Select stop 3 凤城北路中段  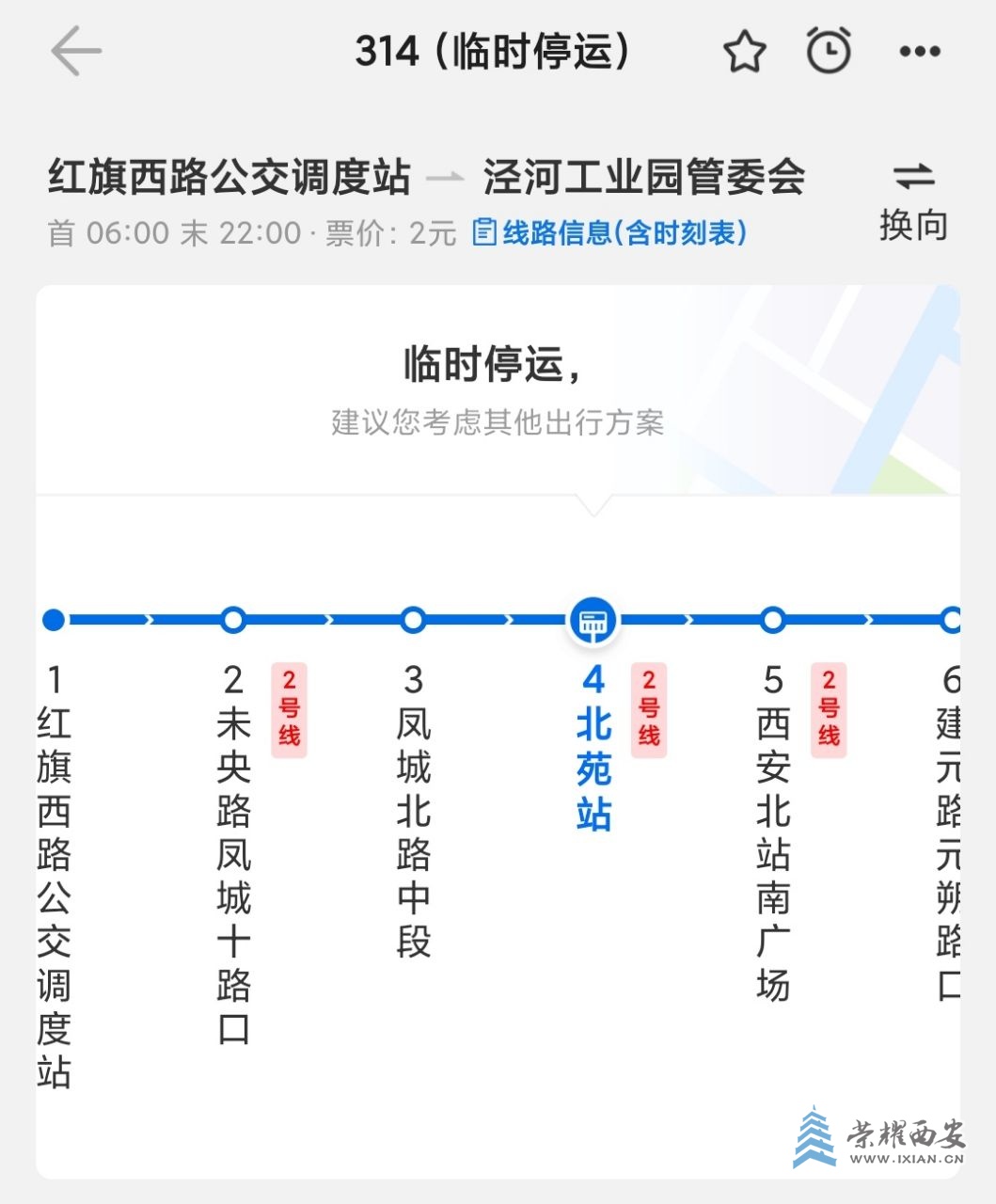point(413,809)
